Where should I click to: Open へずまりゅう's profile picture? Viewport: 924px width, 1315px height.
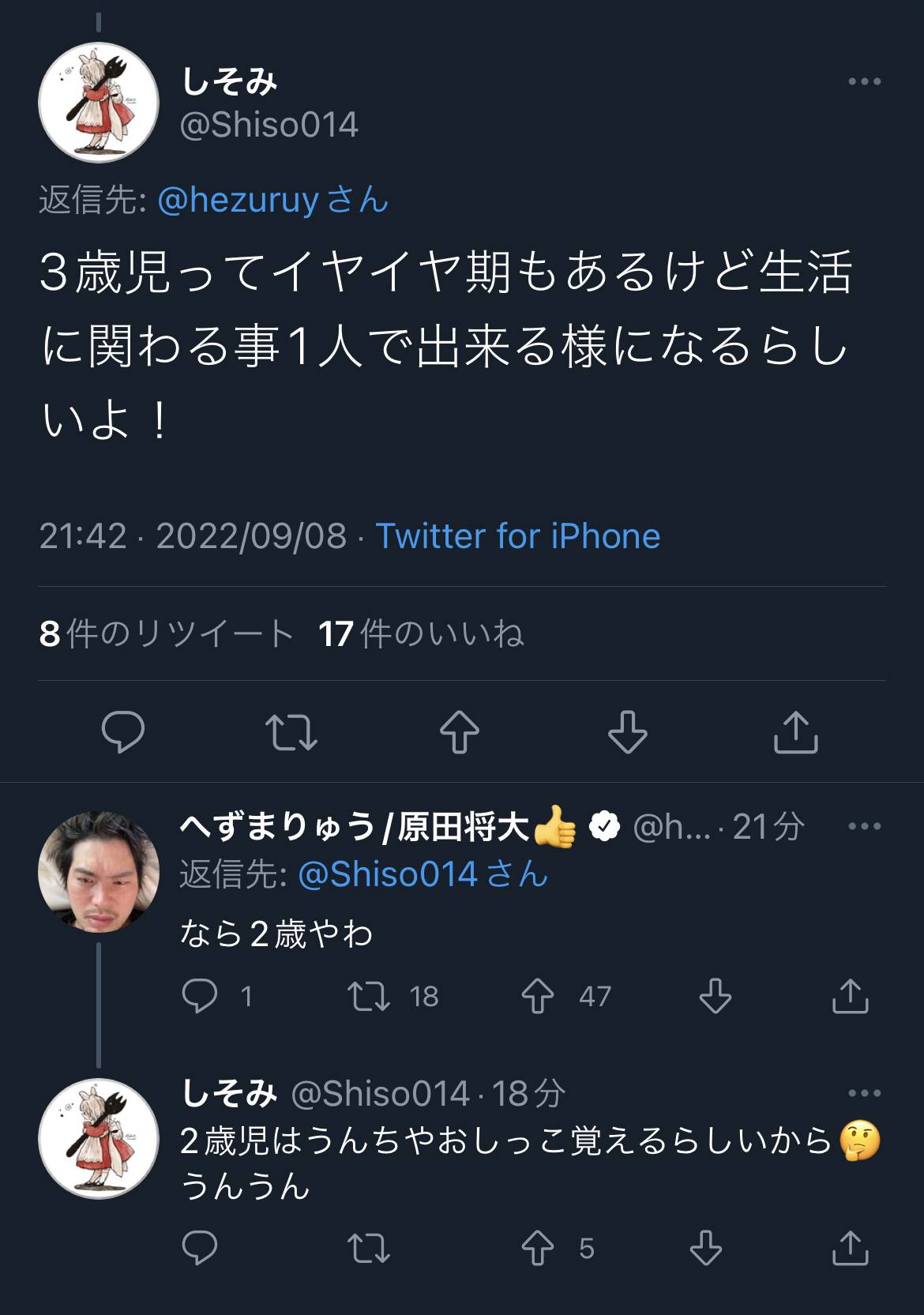pyautogui.click(x=99, y=872)
